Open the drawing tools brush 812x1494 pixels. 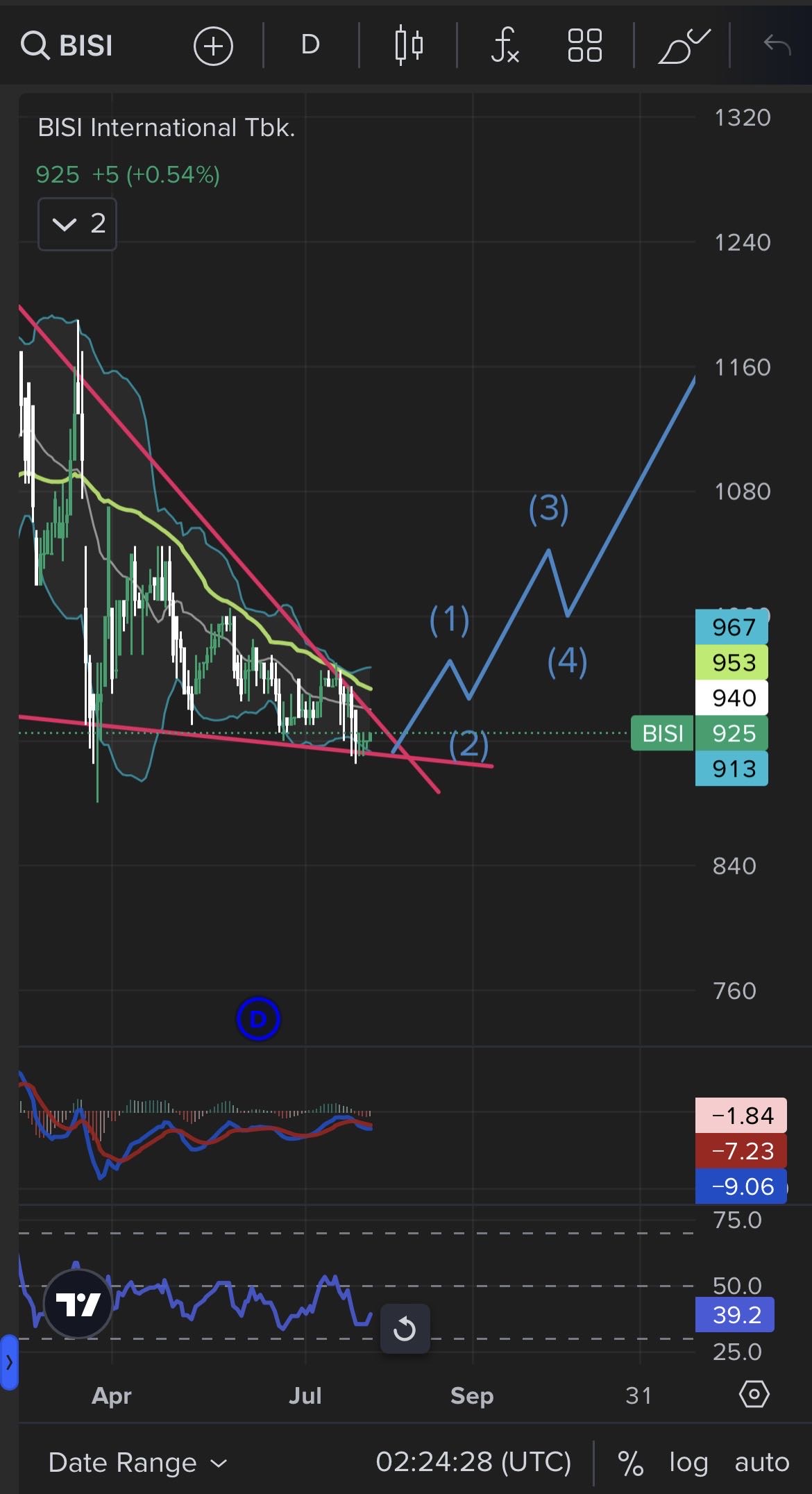pos(684,46)
